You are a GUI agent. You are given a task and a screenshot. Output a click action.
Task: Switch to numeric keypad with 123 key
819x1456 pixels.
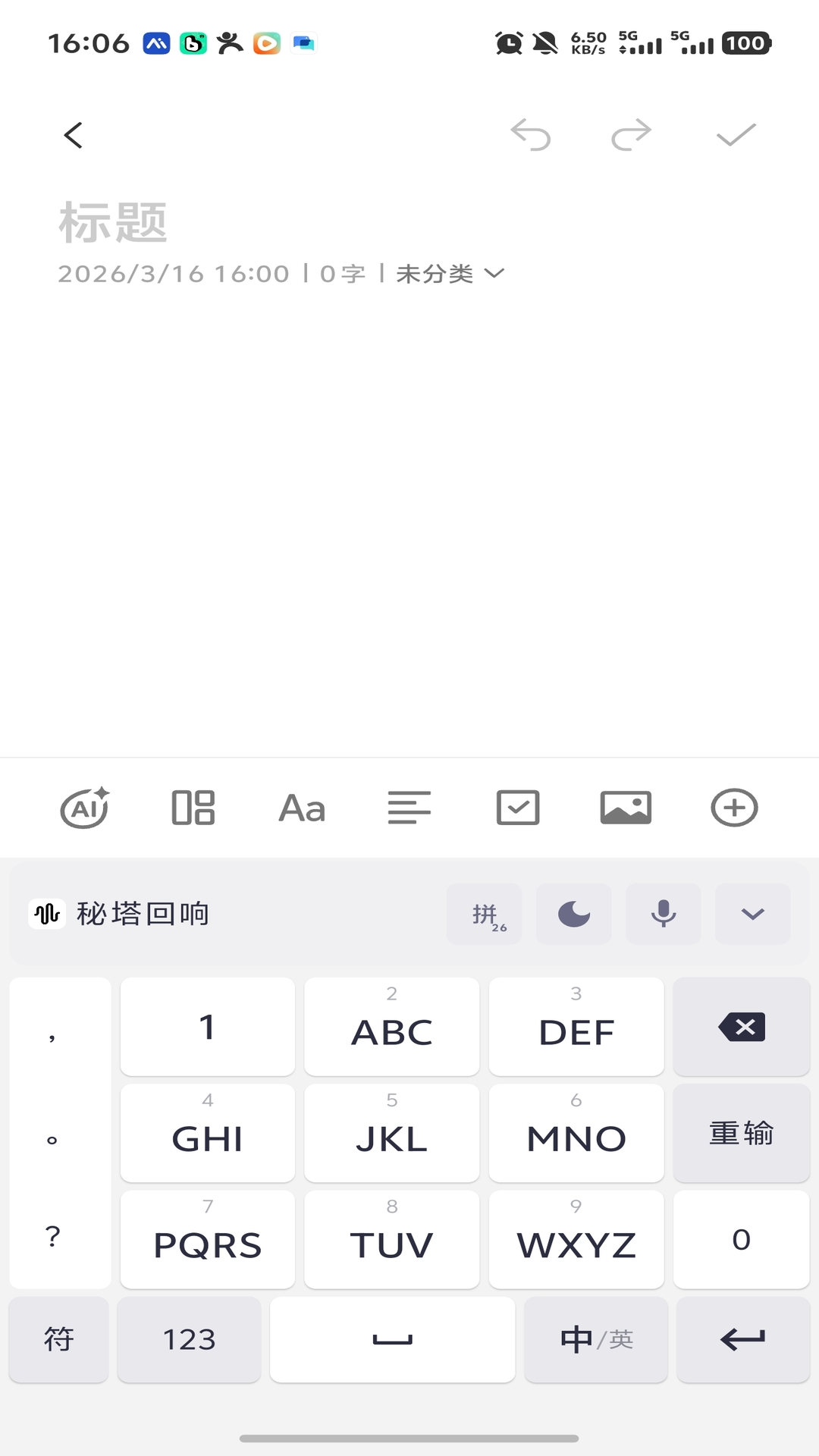pyautogui.click(x=189, y=1339)
